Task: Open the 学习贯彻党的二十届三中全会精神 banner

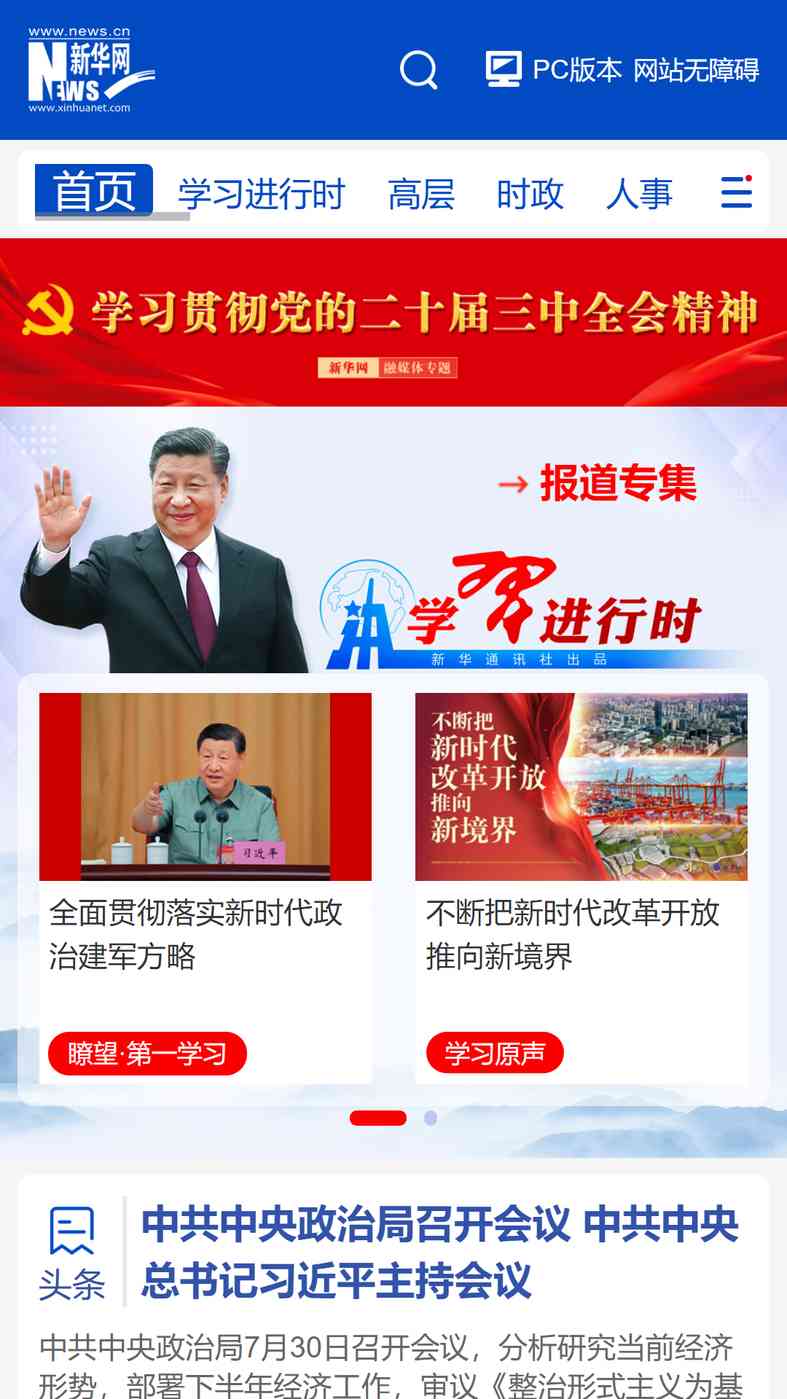Action: click(x=393, y=322)
